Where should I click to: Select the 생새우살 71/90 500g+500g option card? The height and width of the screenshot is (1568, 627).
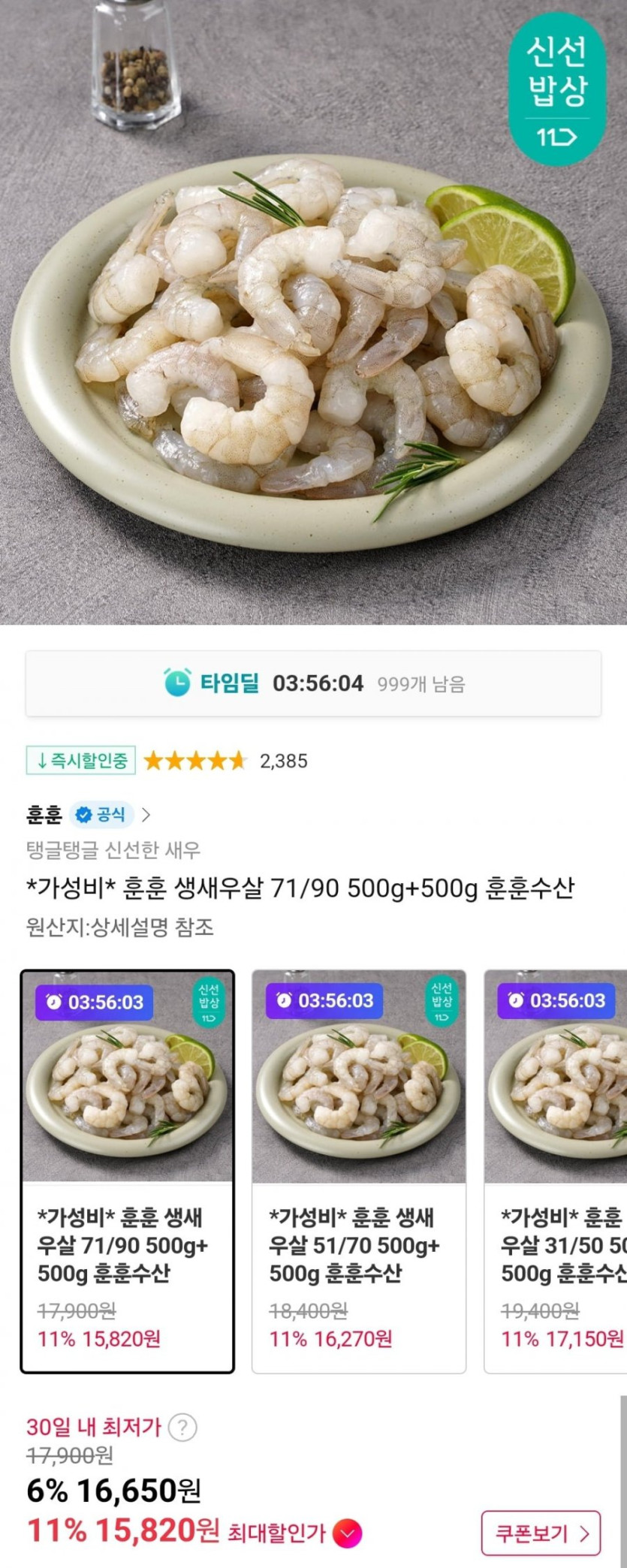coord(127,1171)
